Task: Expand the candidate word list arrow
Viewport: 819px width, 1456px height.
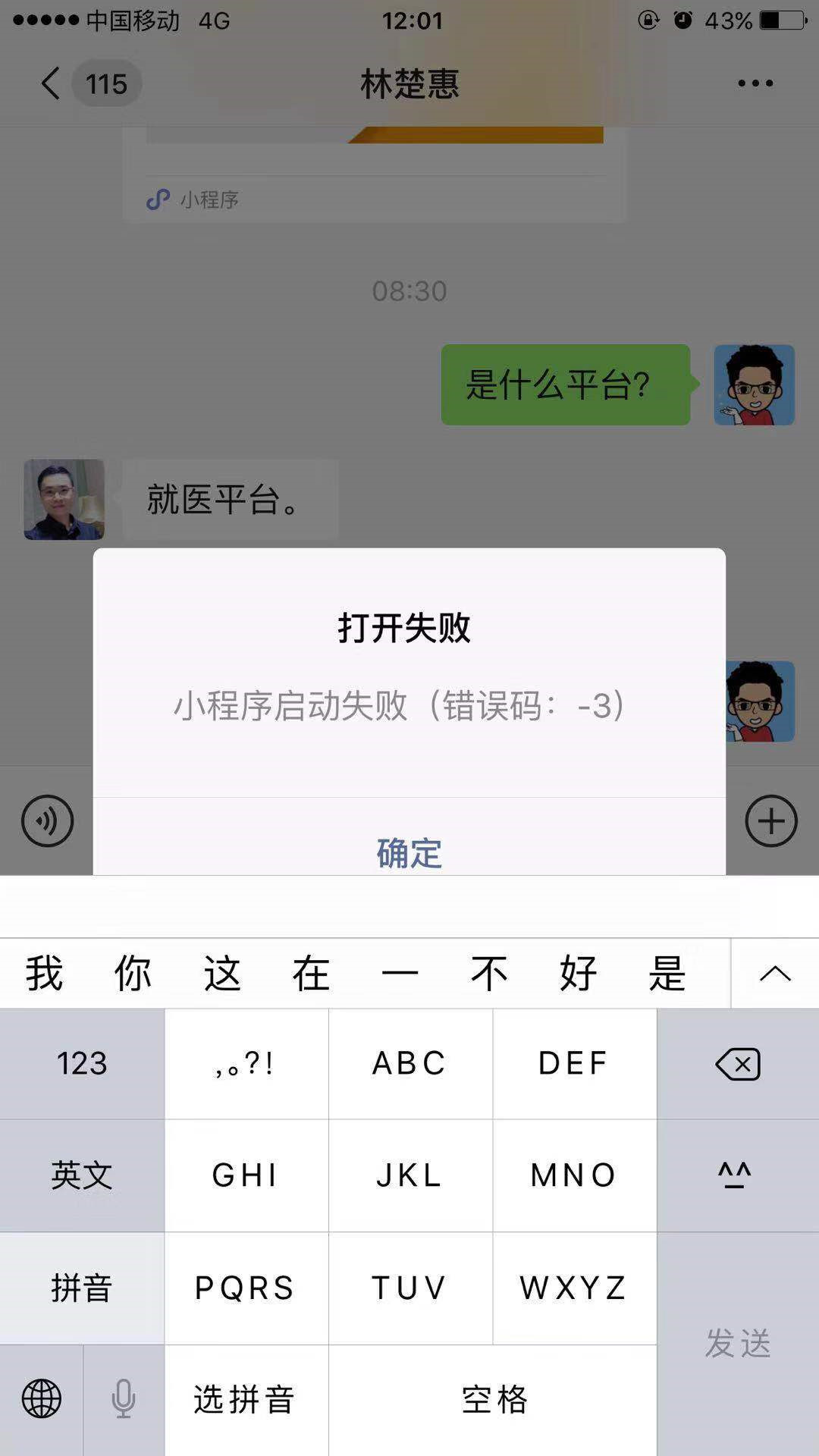Action: 775,974
